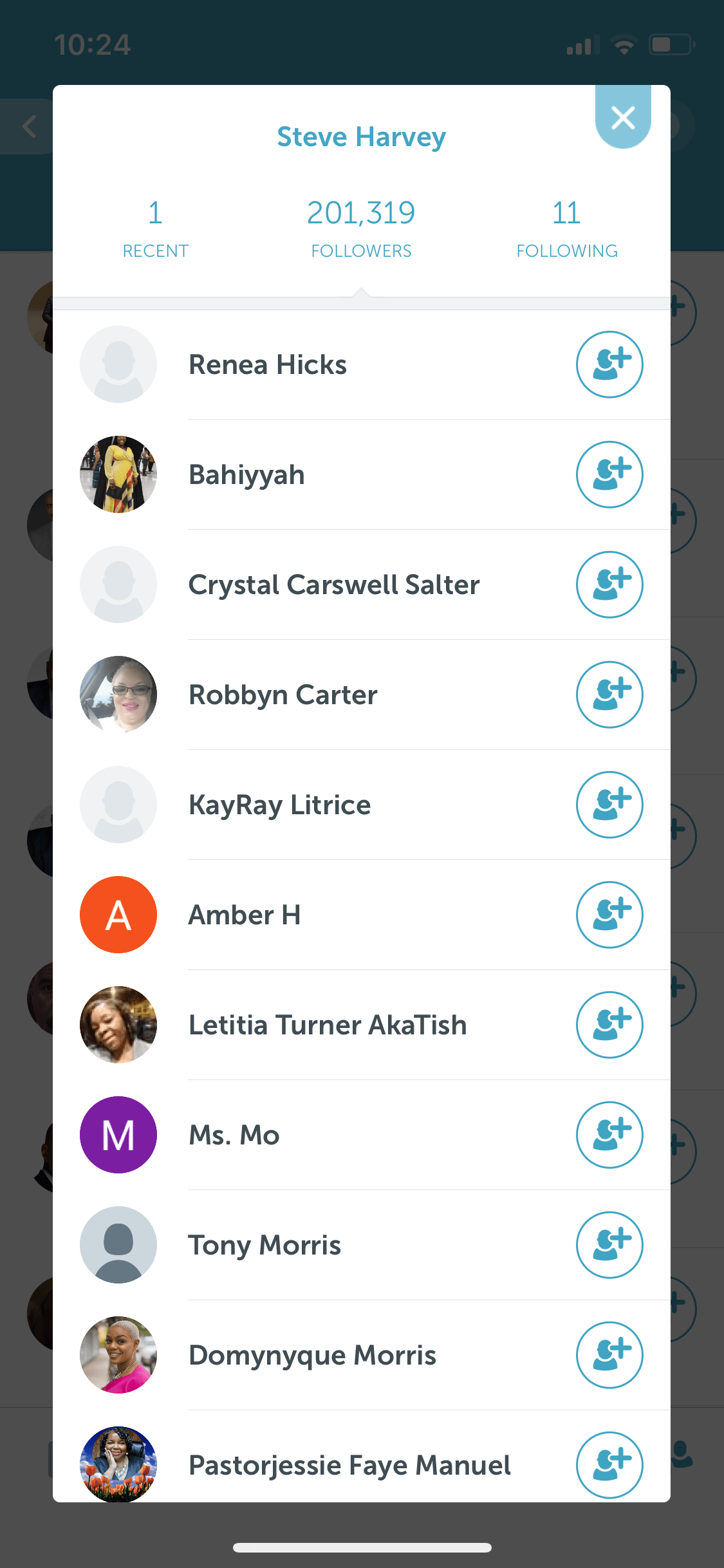Close the Steve Harvey followers dialog
The width and height of the screenshot is (724, 1568).
click(x=623, y=117)
